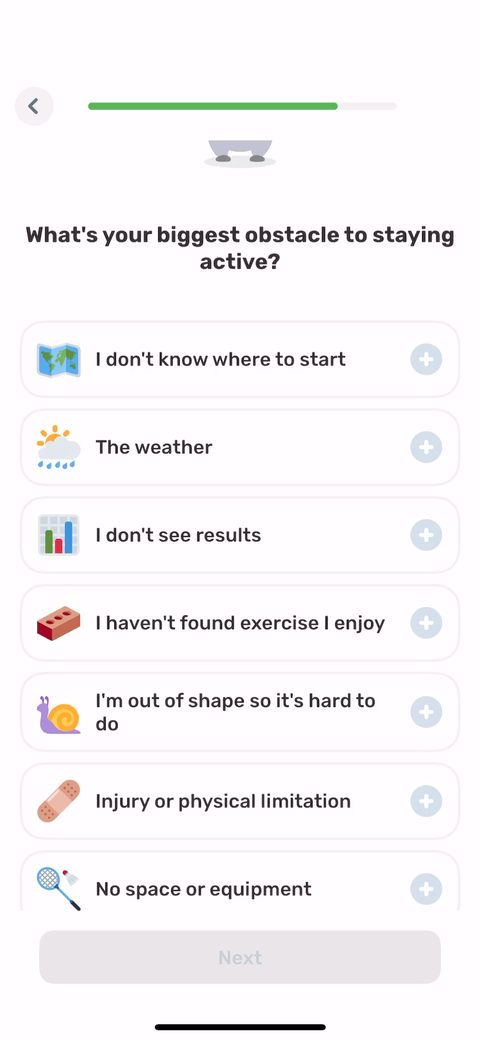Screen dimensions: 480x1040
Task: Pick "No space or equipment"
Action: click(240, 881)
